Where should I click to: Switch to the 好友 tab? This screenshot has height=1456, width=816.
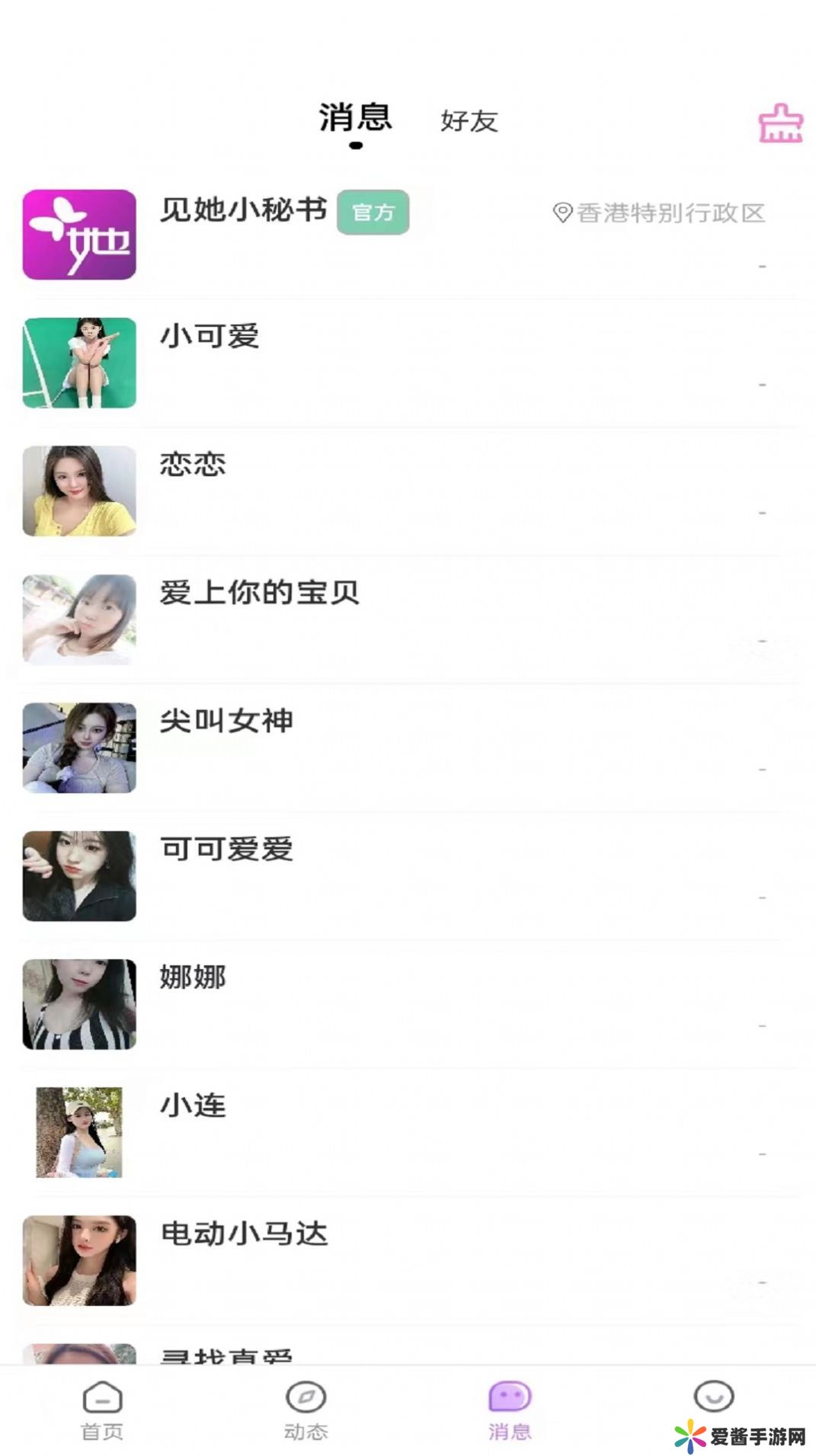tap(469, 120)
